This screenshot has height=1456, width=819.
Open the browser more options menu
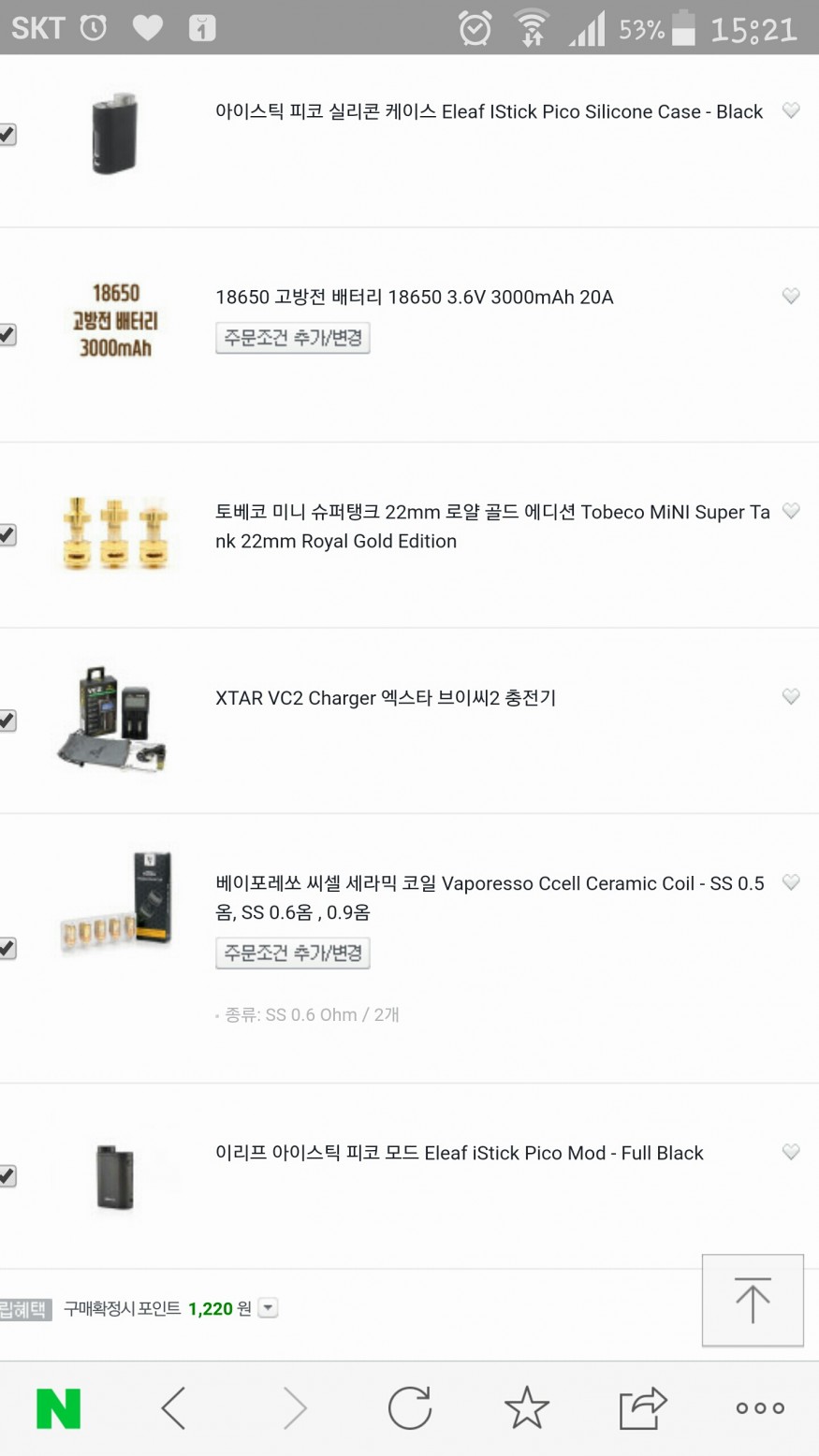tap(759, 1408)
